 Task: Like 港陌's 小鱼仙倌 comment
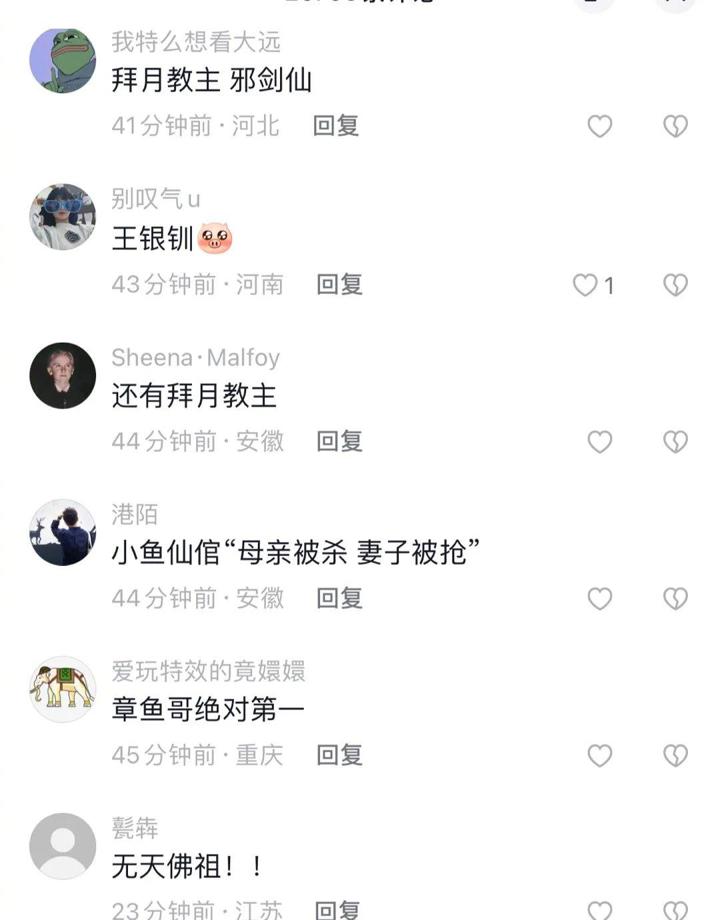click(599, 599)
